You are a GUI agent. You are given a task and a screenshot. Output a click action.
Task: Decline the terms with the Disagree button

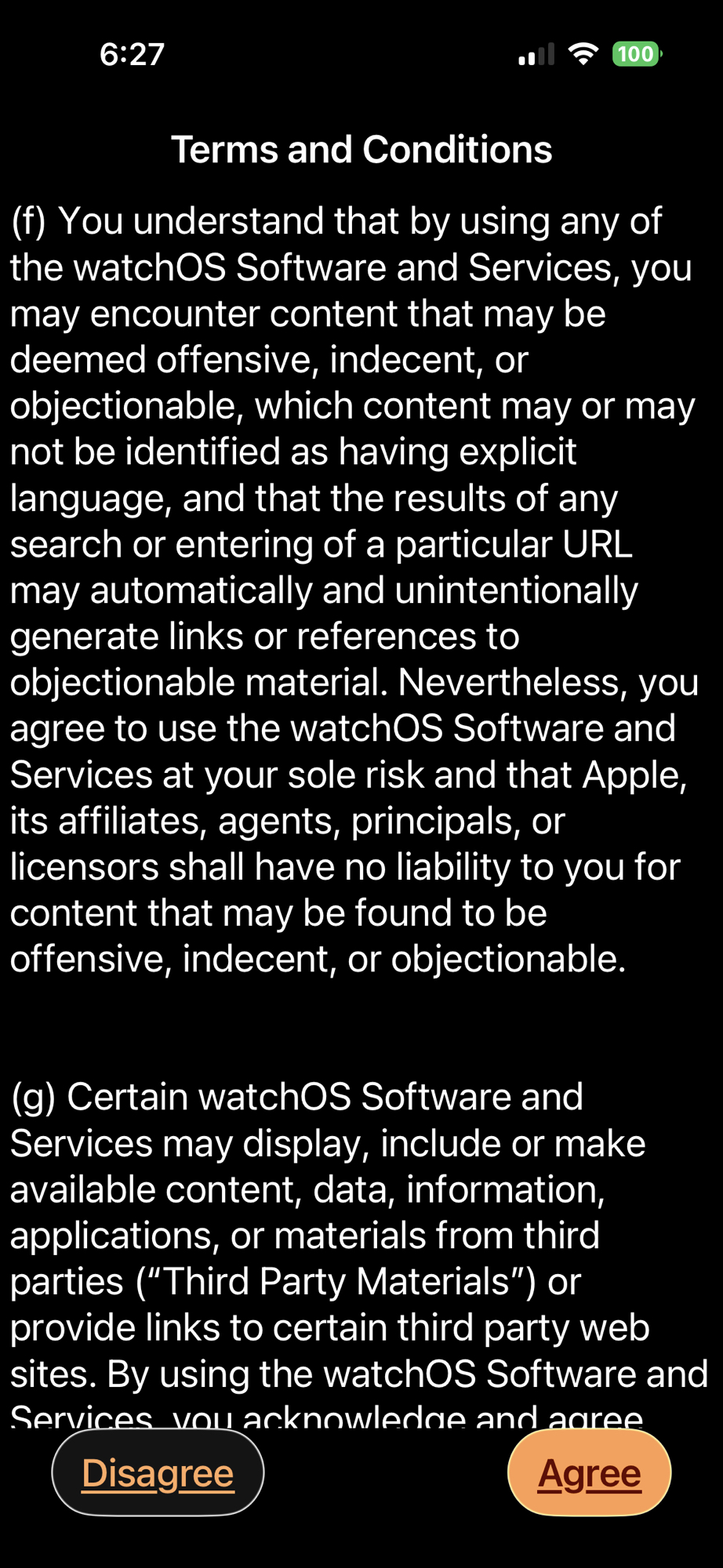point(158,1473)
